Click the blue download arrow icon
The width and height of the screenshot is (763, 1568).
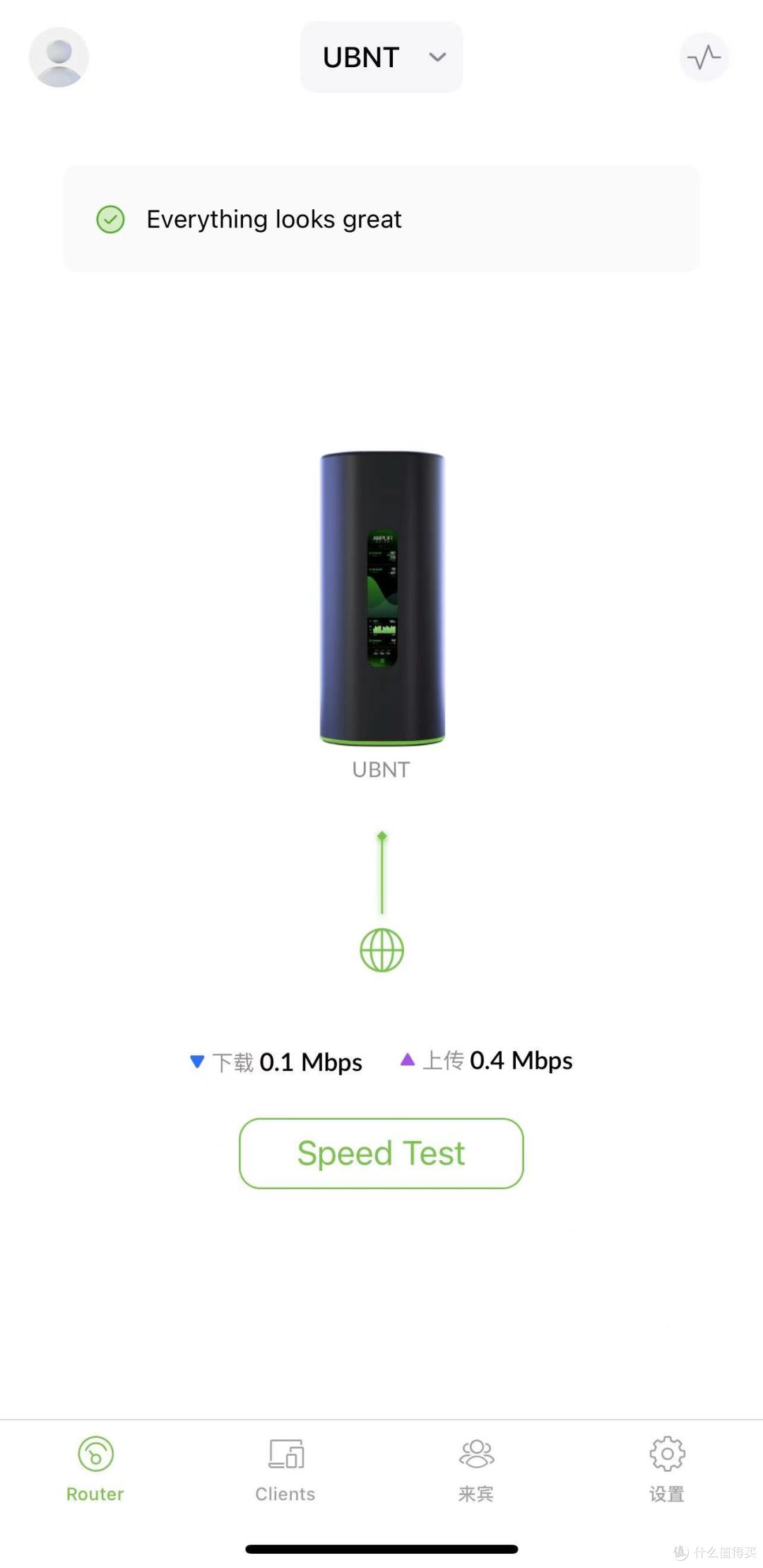[x=197, y=1060]
